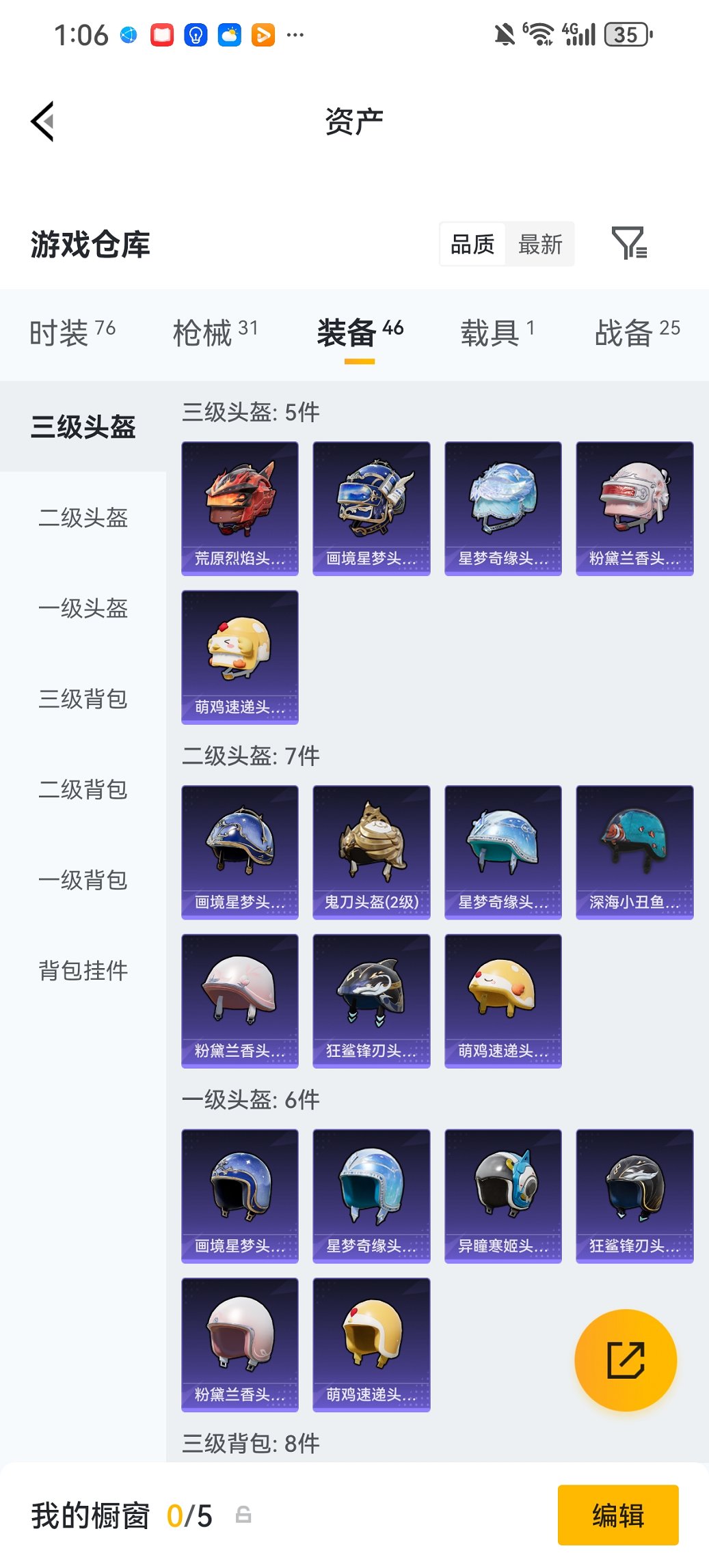Screen dimensions: 709x1568
Task: Switch to the 战备 tab
Action: coord(637,333)
